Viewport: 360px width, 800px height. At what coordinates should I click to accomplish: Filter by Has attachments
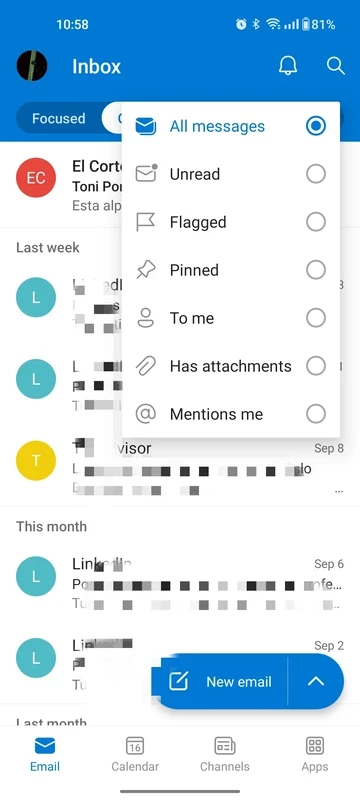(231, 366)
